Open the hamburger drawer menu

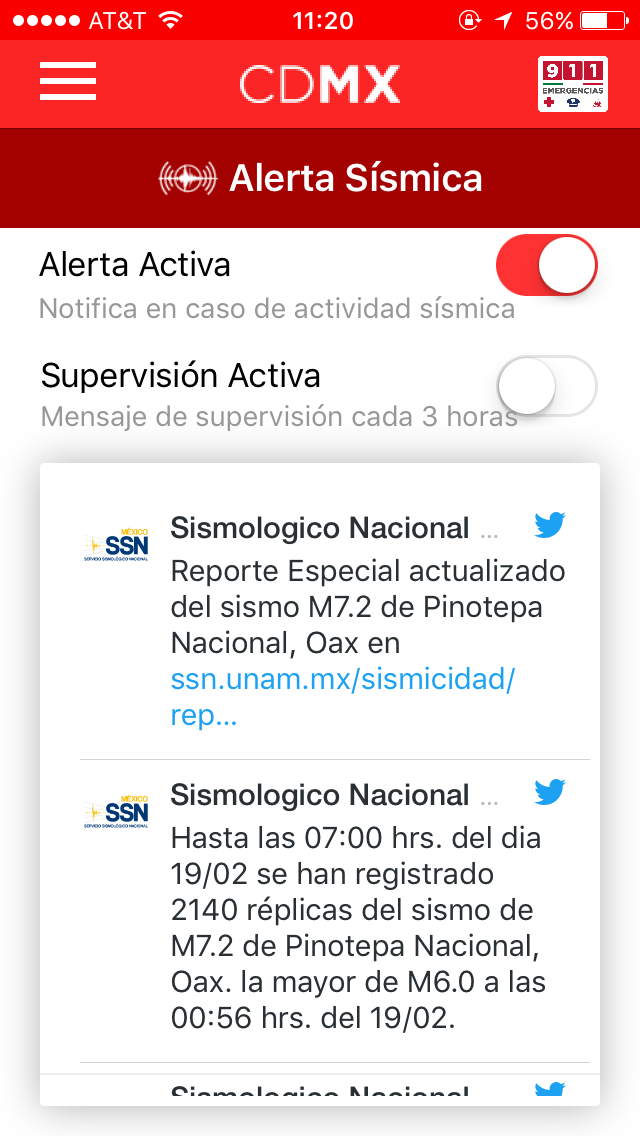[x=67, y=82]
